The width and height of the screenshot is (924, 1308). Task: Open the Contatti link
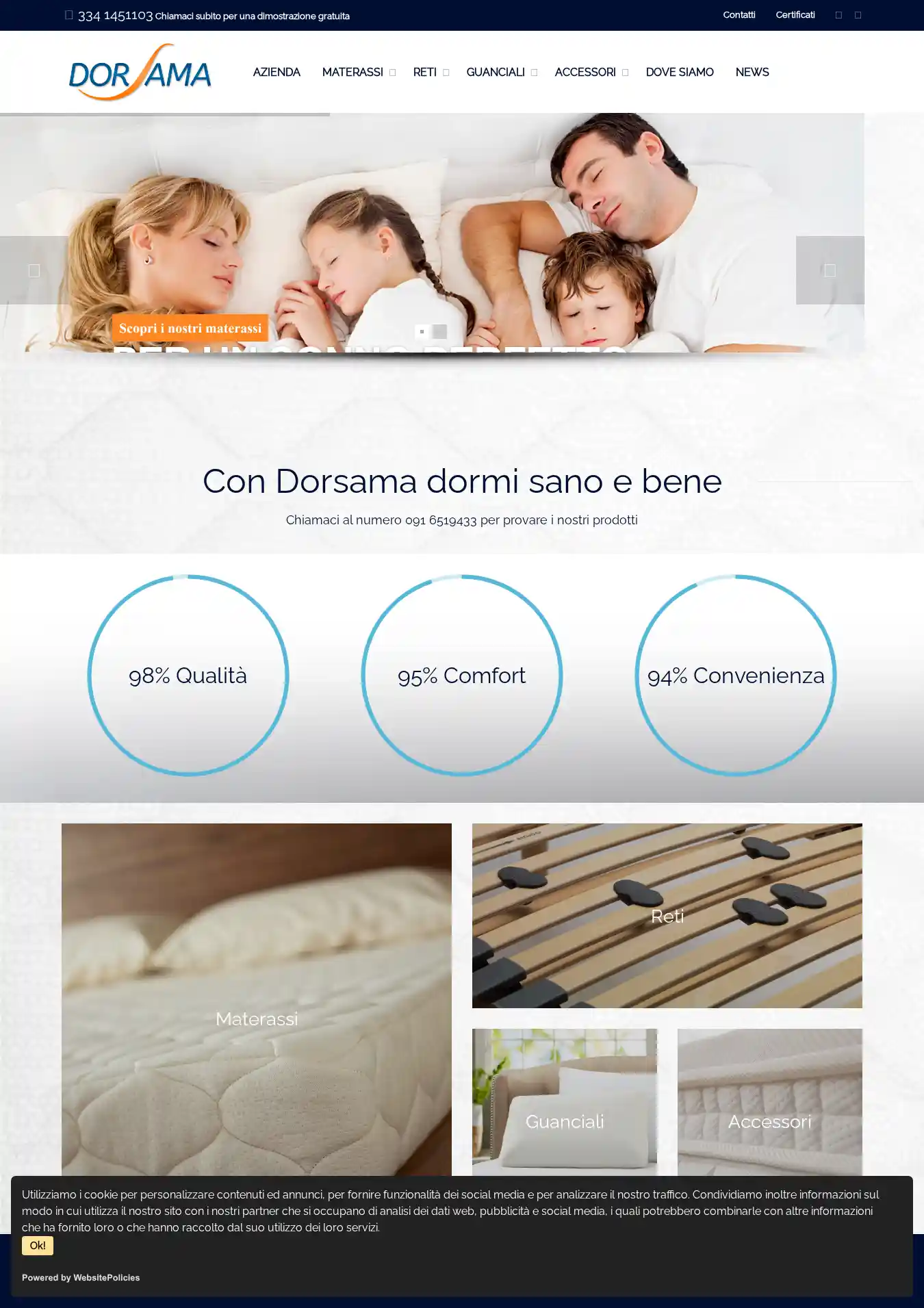coord(739,15)
